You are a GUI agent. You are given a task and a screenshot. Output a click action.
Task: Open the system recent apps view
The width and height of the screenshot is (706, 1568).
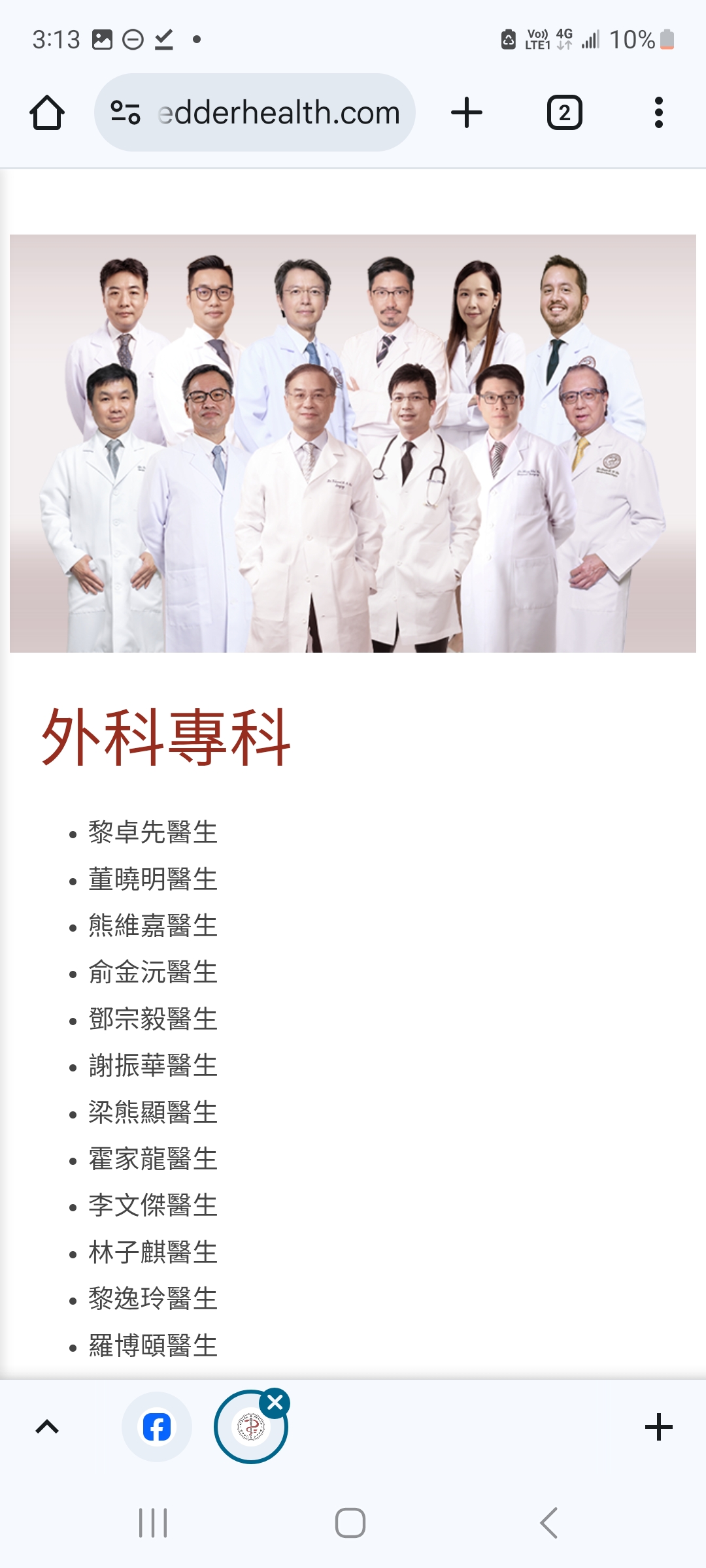coord(153,1523)
